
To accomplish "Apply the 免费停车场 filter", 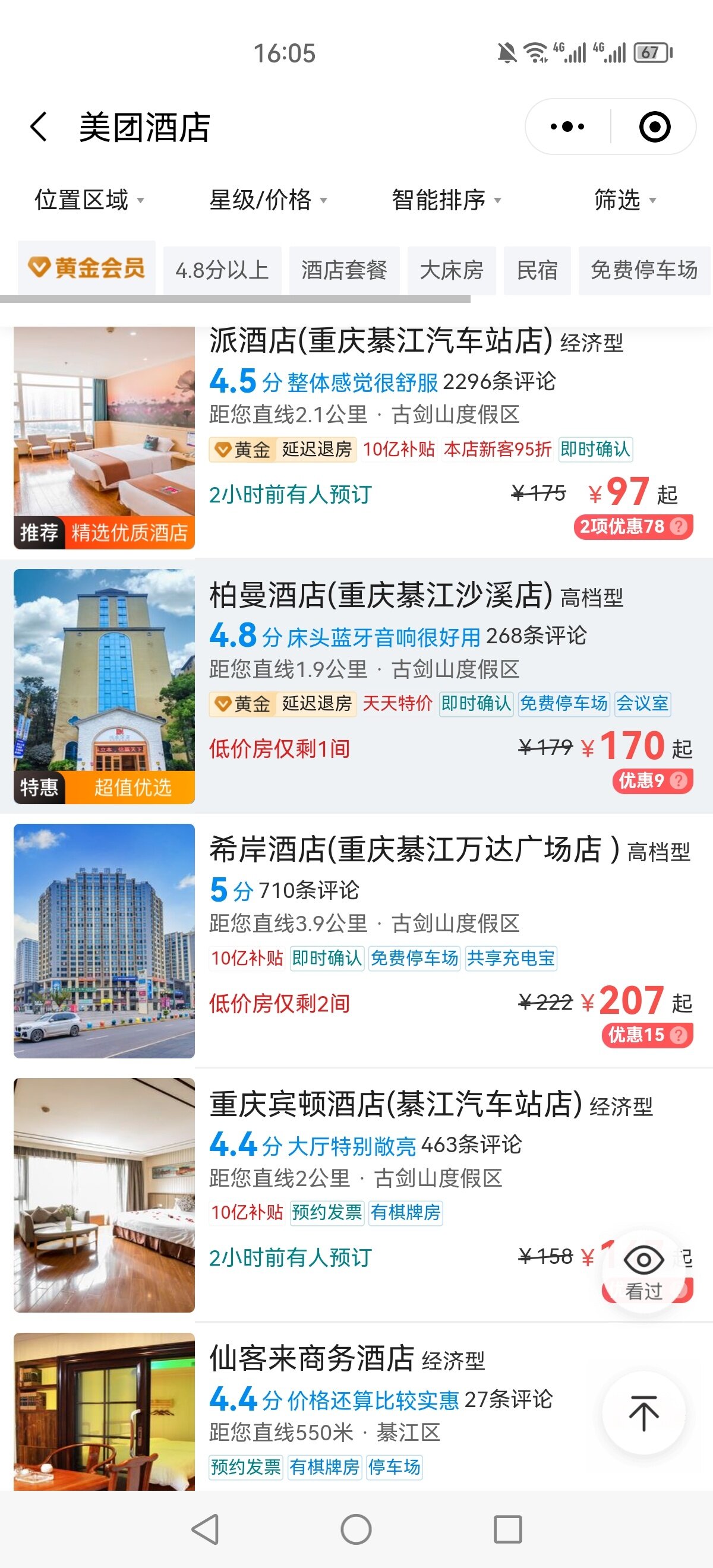I will tap(643, 270).
